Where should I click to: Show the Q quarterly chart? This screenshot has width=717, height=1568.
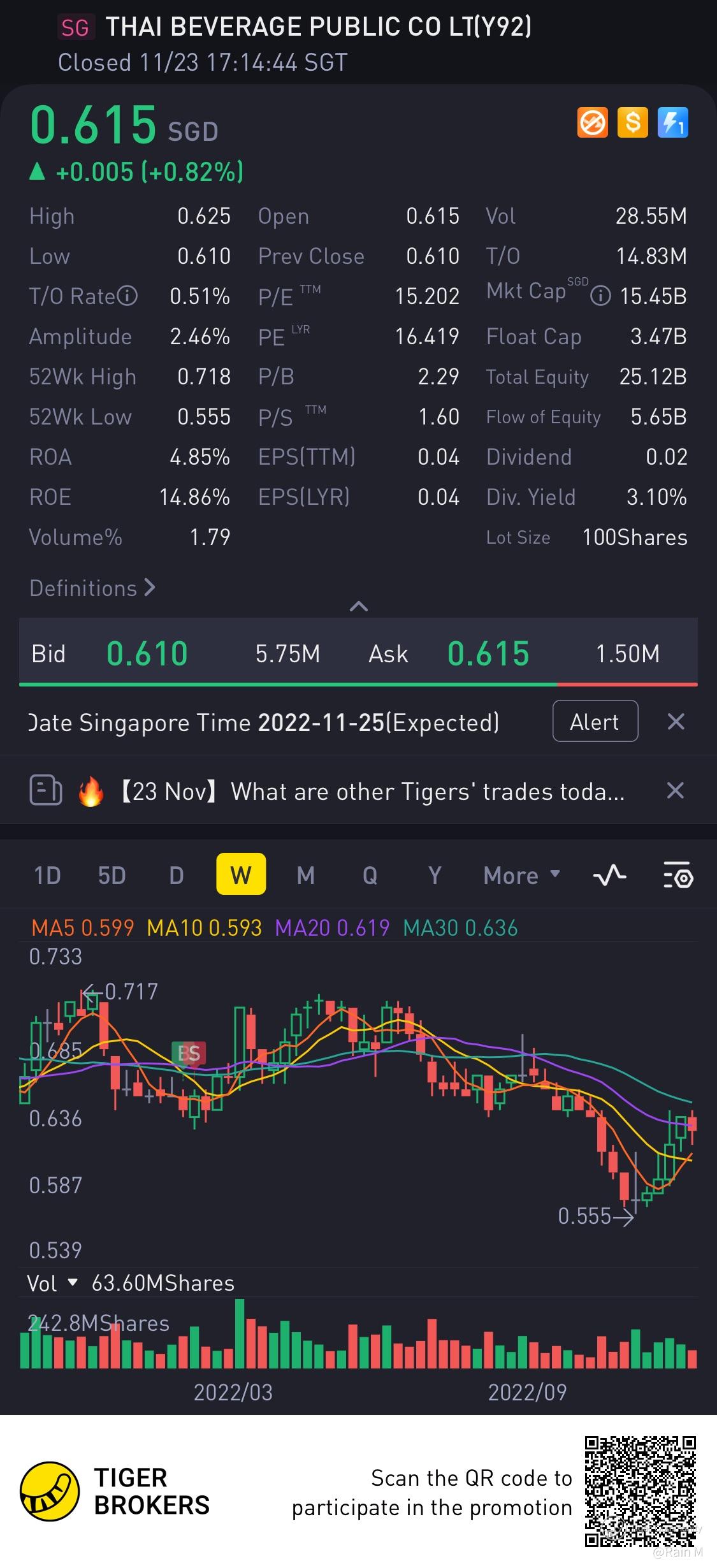(370, 875)
